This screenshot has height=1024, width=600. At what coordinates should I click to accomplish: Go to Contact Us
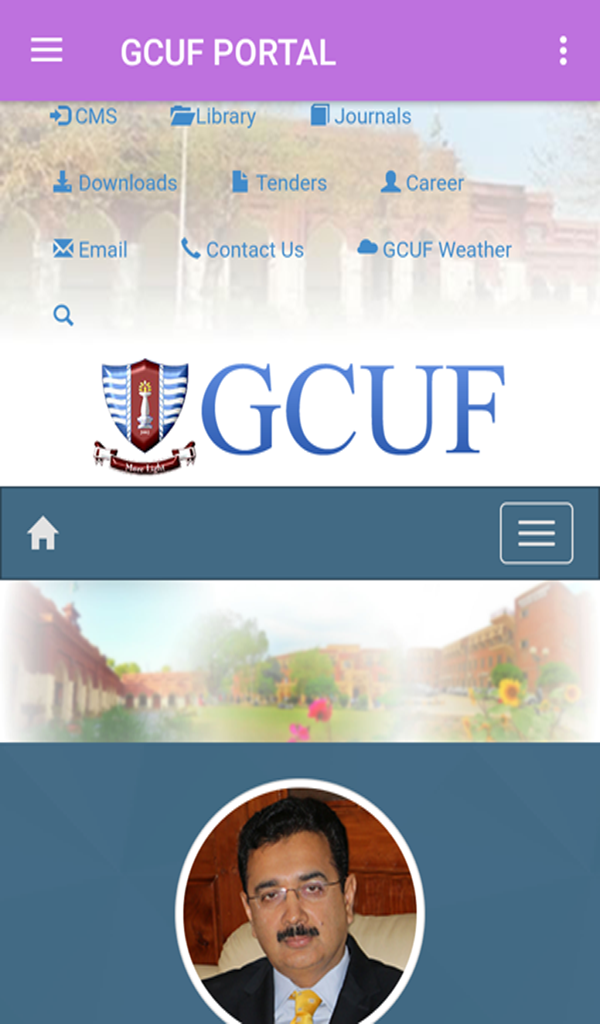(242, 250)
